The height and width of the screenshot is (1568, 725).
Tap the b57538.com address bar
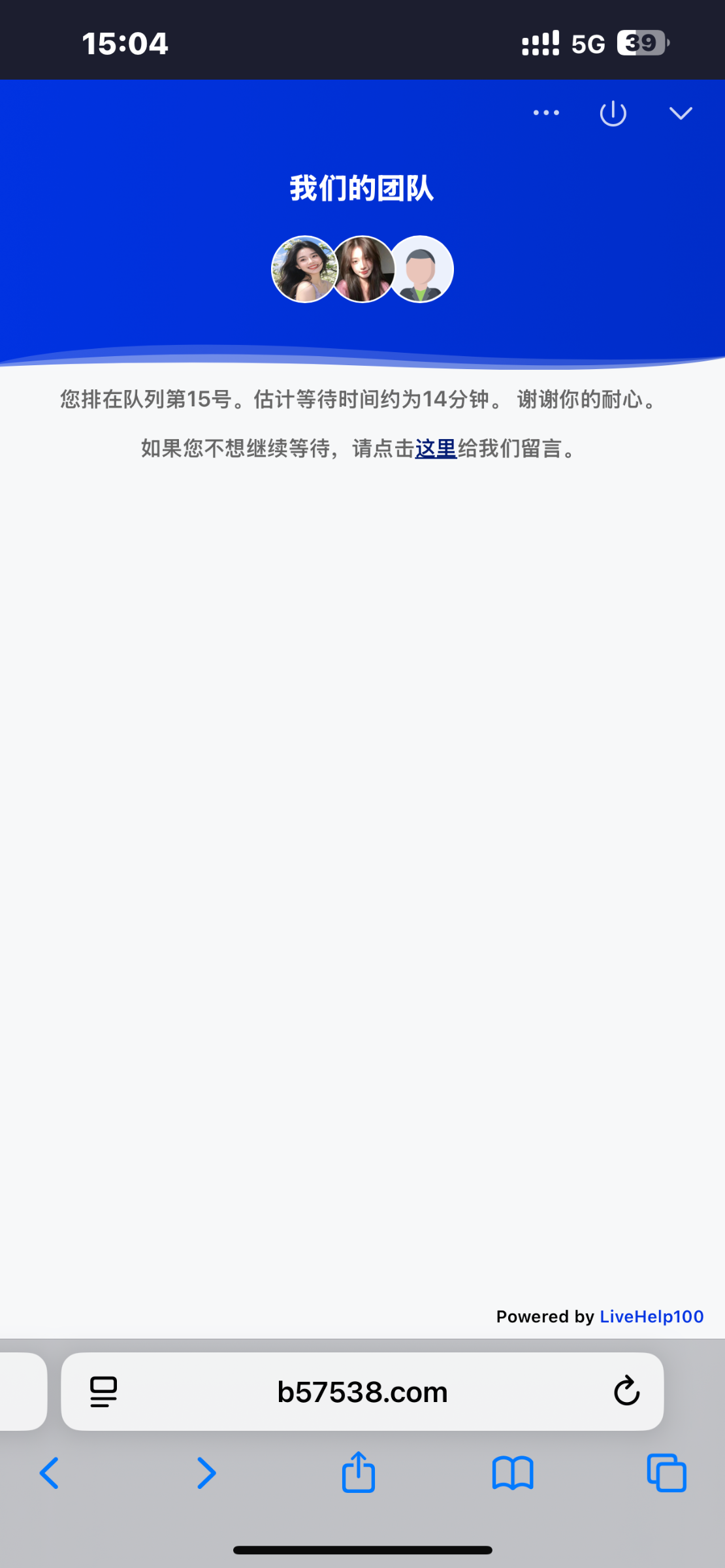click(362, 1392)
